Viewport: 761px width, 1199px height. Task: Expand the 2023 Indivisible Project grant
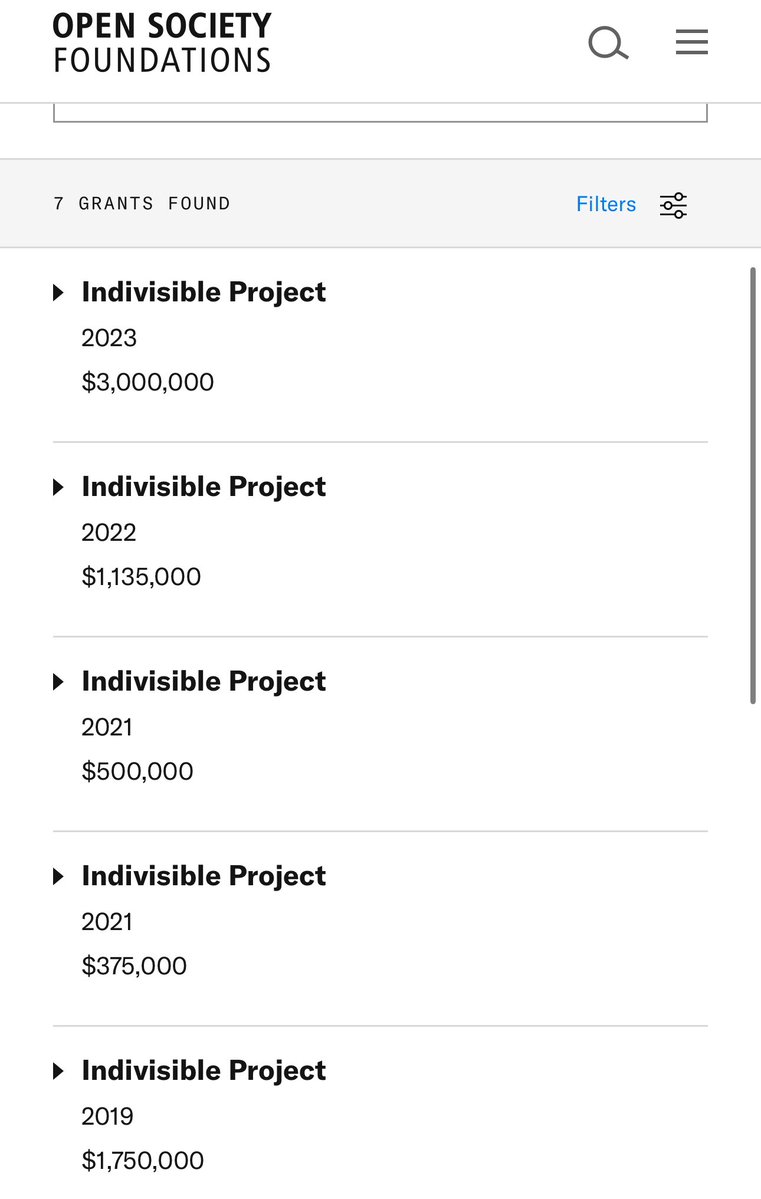203,292
